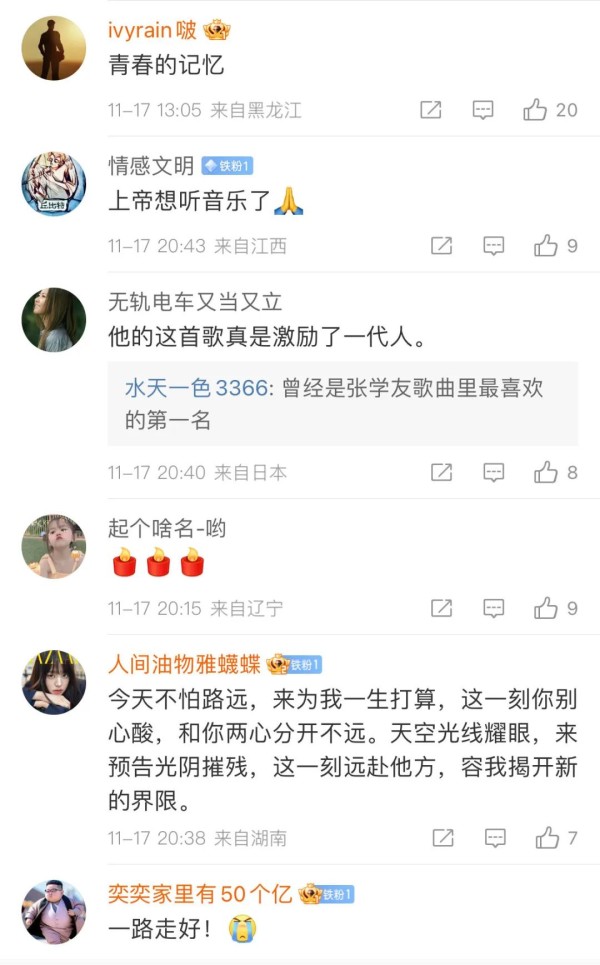Like 情感文明's comment
Image resolution: width=600 pixels, height=965 pixels.
546,245
